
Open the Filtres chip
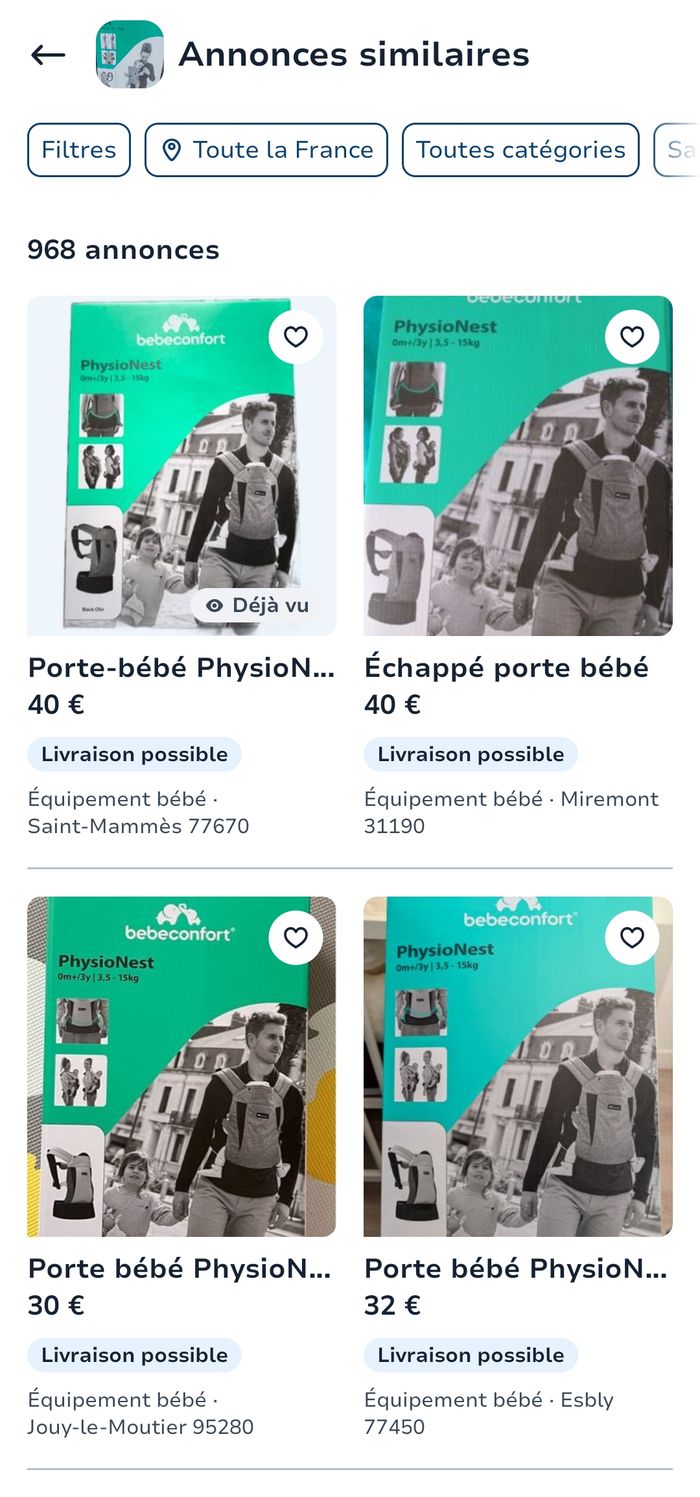(x=79, y=150)
